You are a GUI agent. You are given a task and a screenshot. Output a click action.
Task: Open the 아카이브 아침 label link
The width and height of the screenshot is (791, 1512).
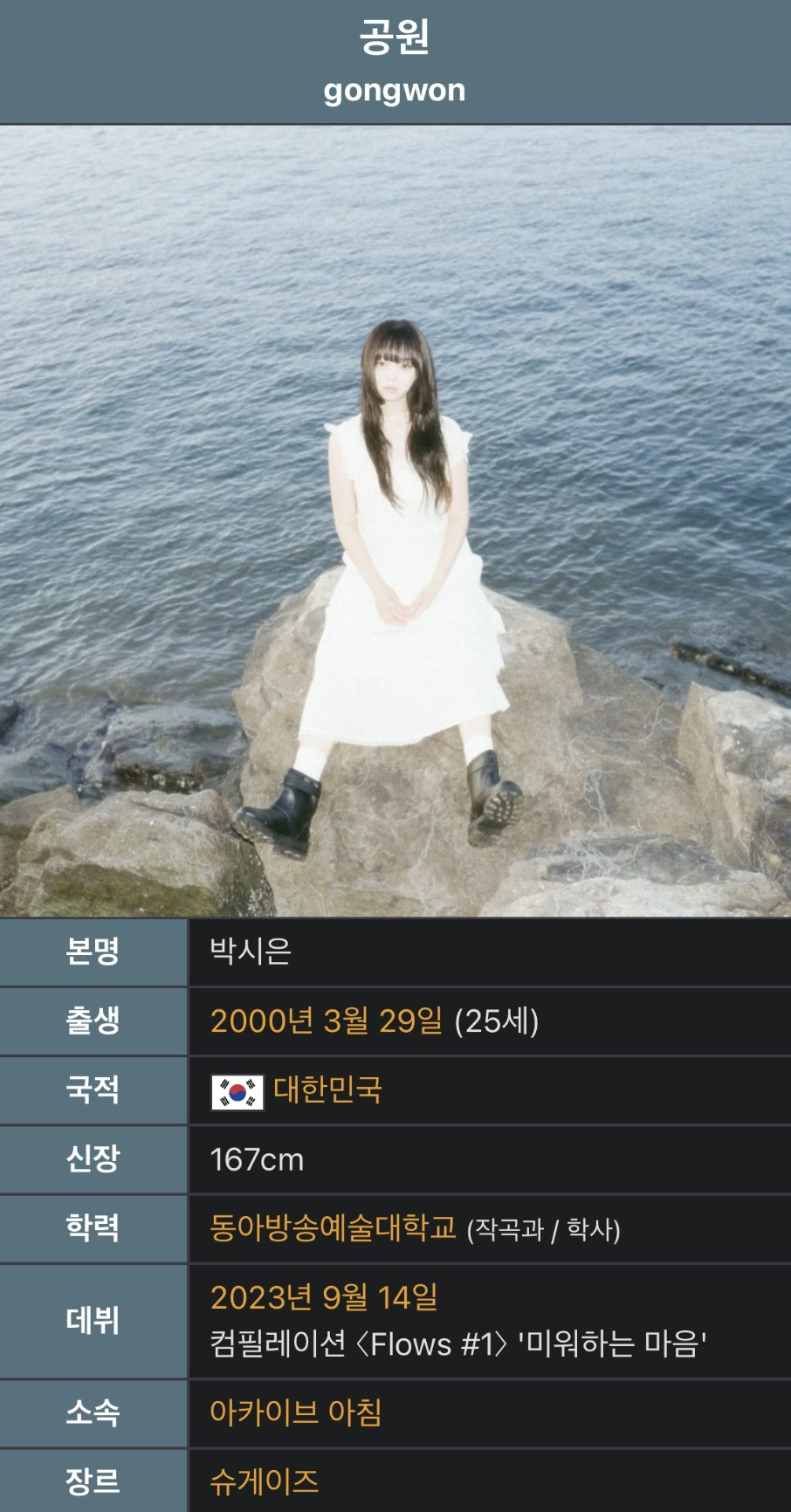click(x=296, y=1412)
